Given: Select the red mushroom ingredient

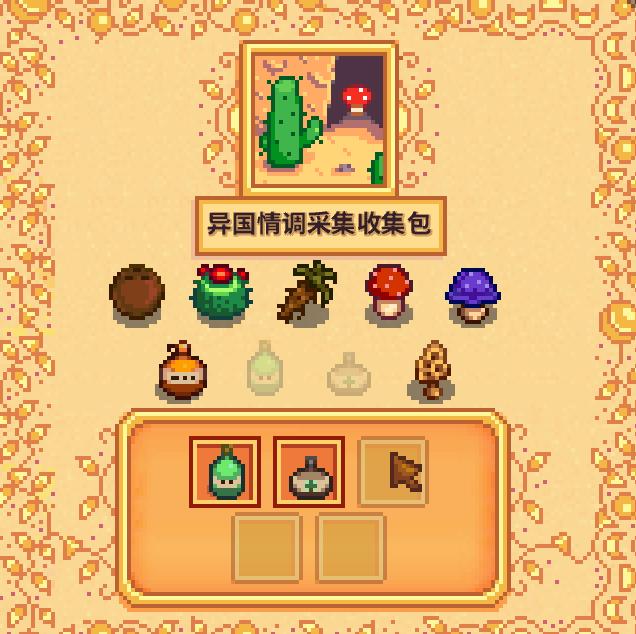Looking at the screenshot, I should tap(388, 293).
